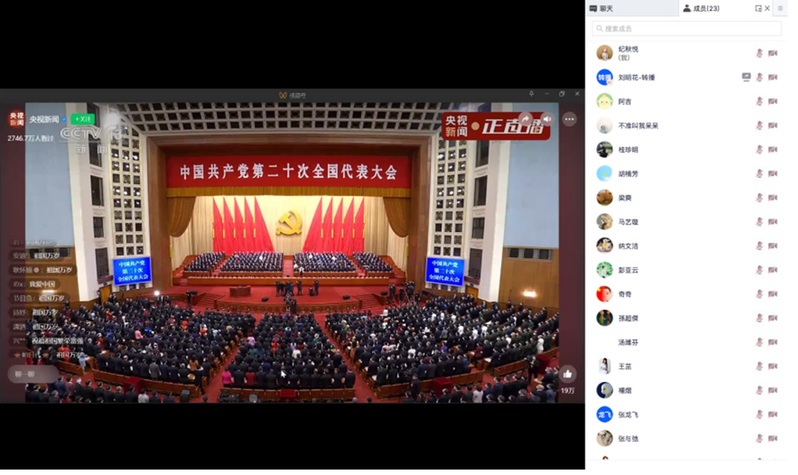
Task: Pop out the members panel window
Action: point(758,8)
